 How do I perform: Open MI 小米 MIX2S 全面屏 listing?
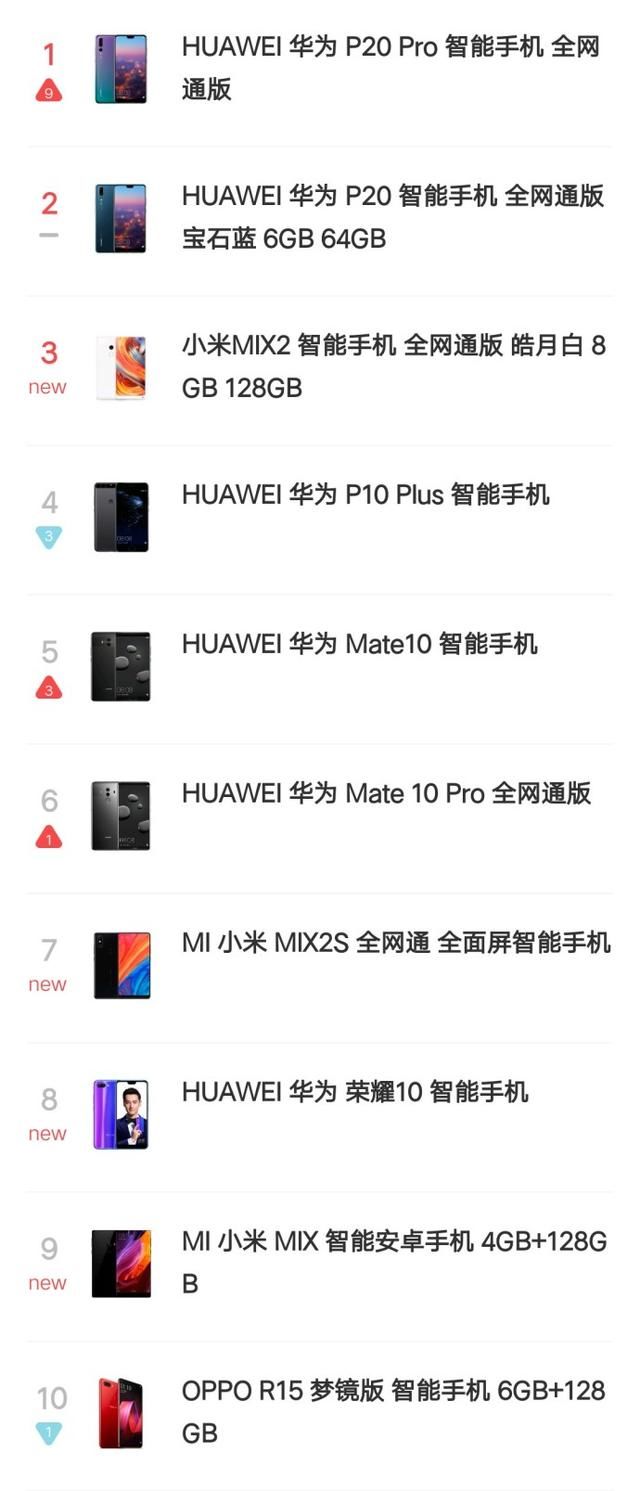pyautogui.click(x=395, y=943)
